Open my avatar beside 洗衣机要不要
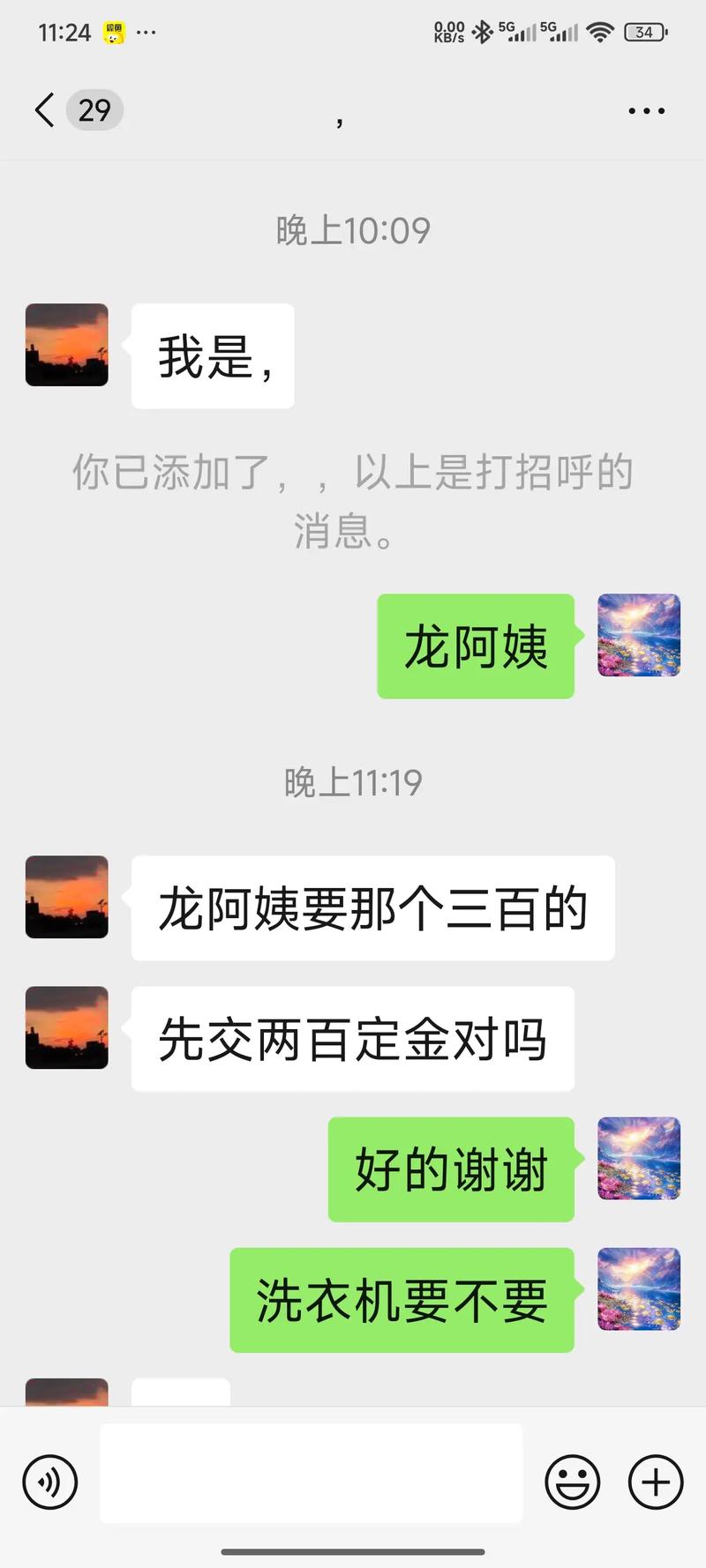 (x=639, y=1288)
